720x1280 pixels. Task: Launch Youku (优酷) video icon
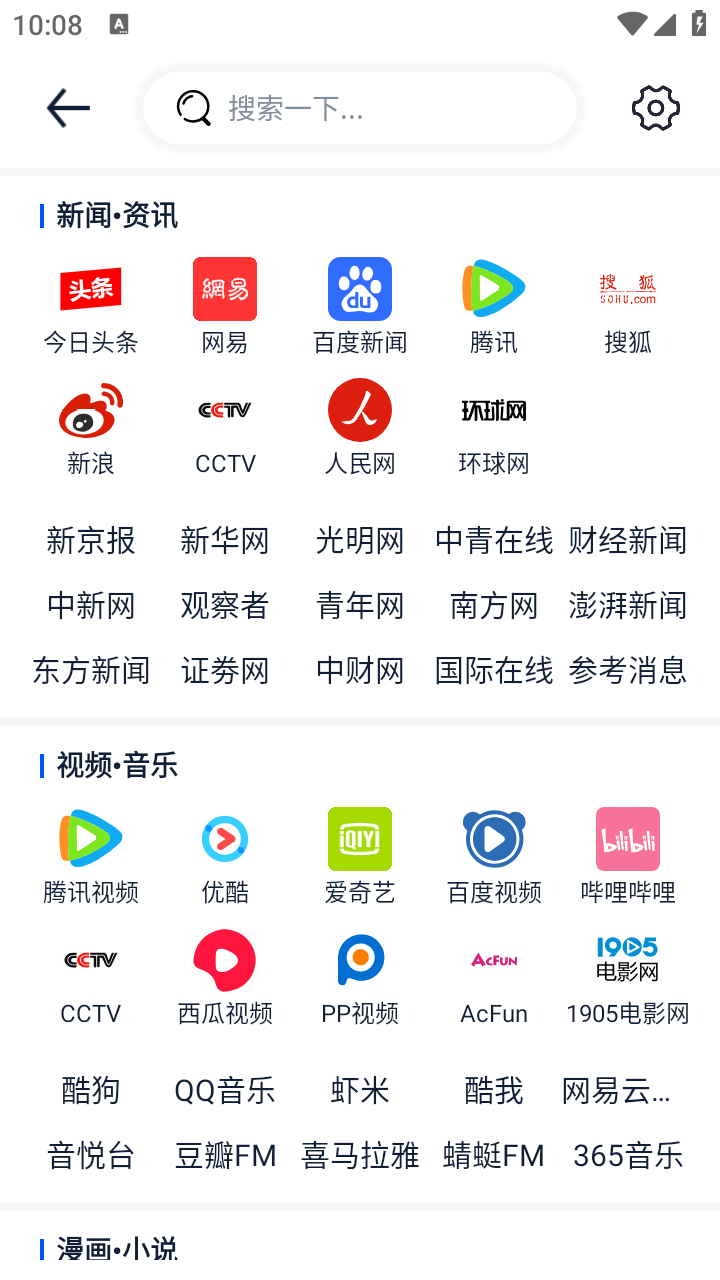tap(224, 839)
